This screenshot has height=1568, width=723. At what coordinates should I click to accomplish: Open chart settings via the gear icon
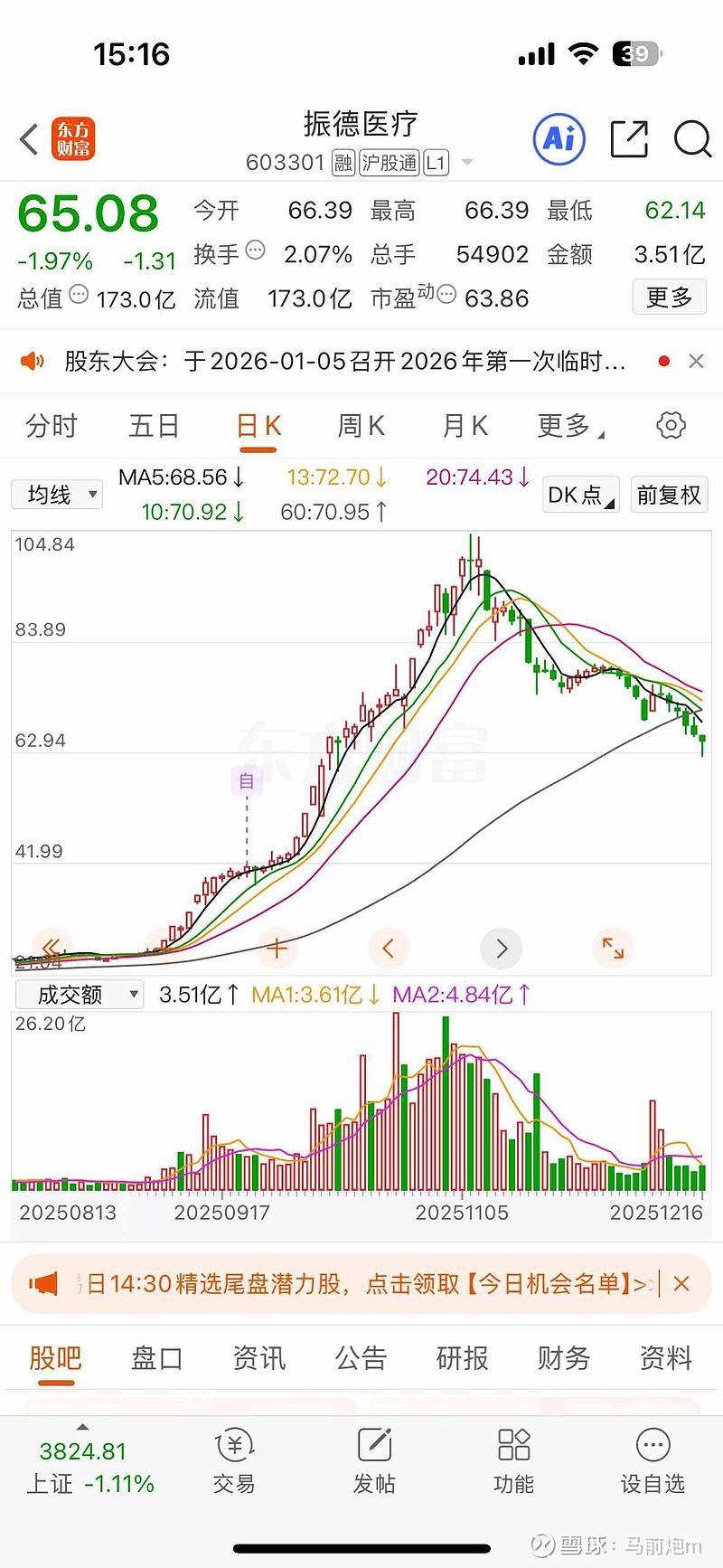(x=670, y=425)
